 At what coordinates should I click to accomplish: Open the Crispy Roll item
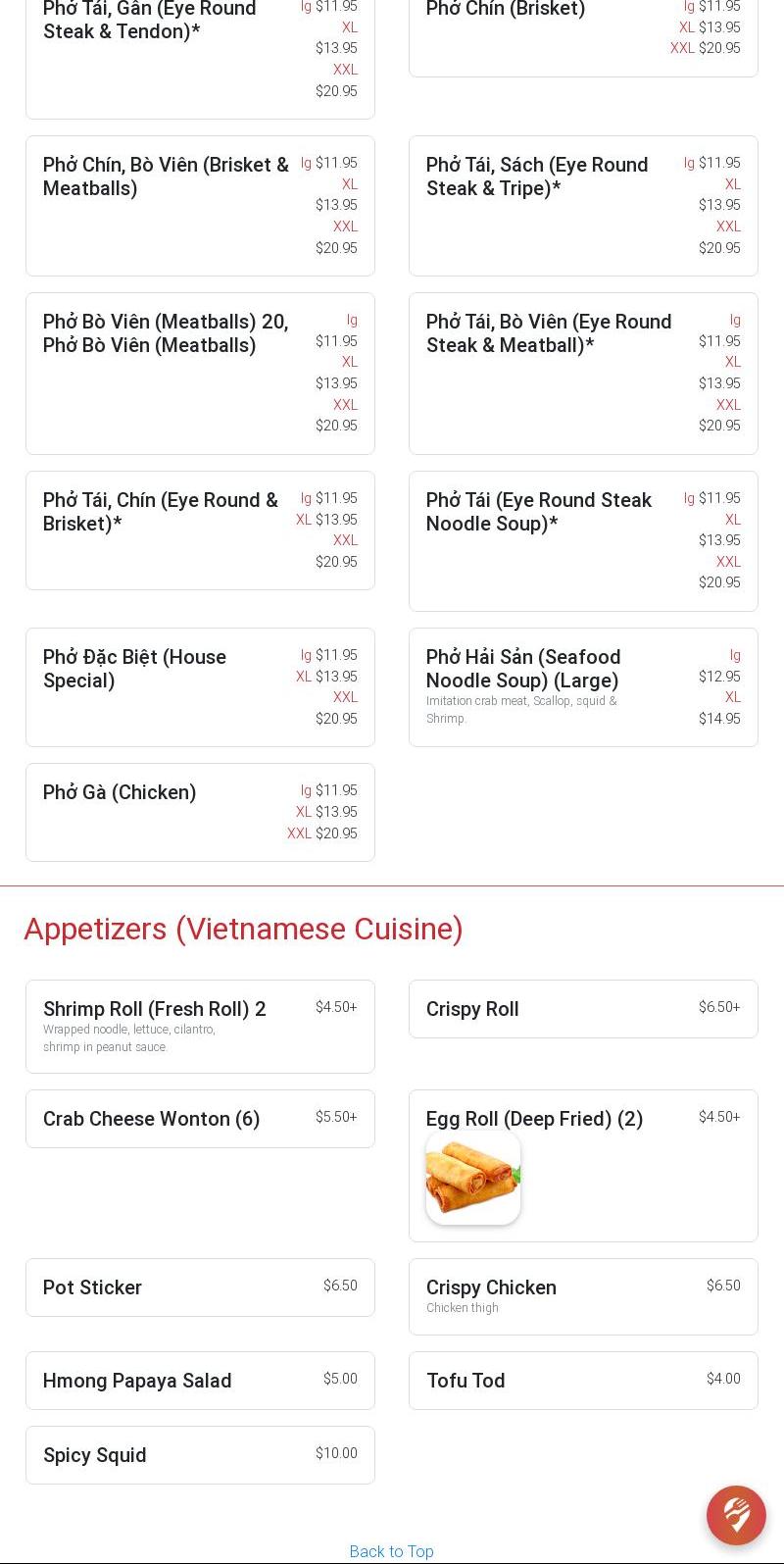pos(583,1009)
